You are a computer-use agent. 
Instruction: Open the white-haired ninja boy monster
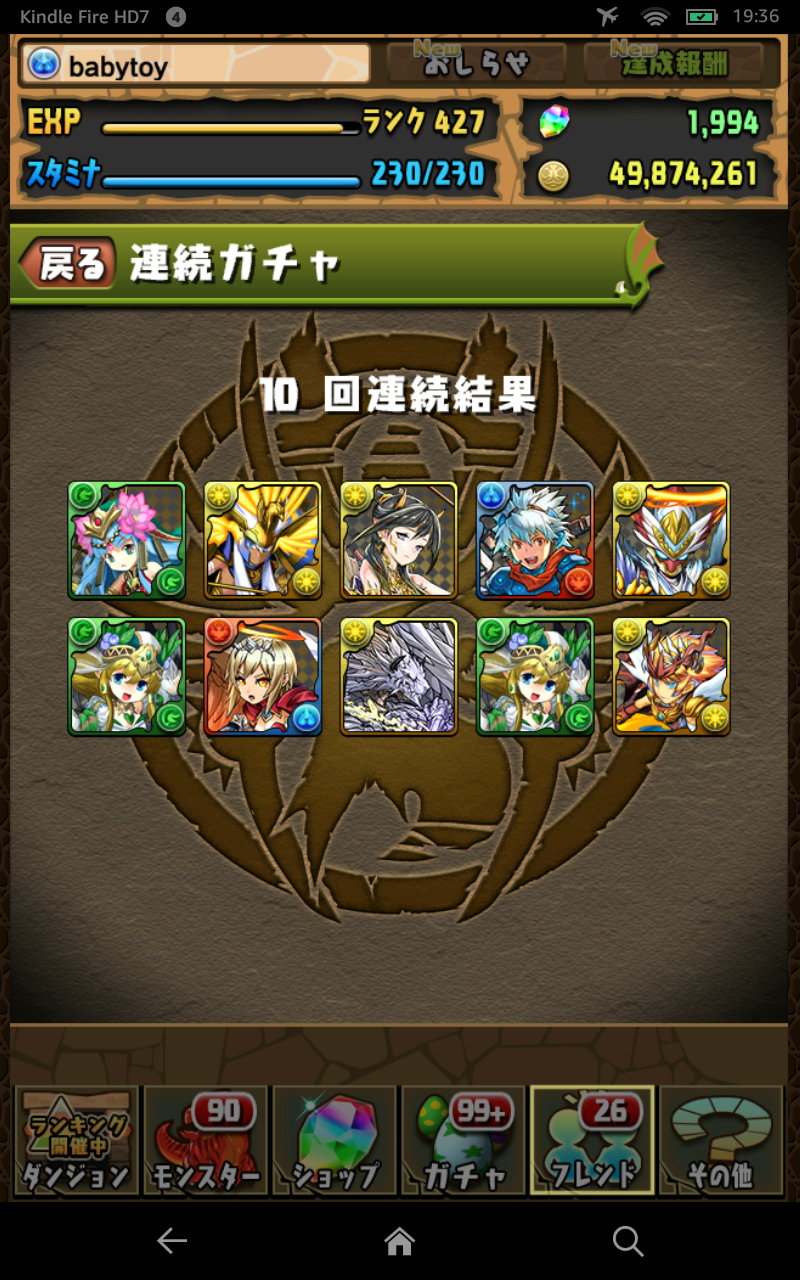535,541
